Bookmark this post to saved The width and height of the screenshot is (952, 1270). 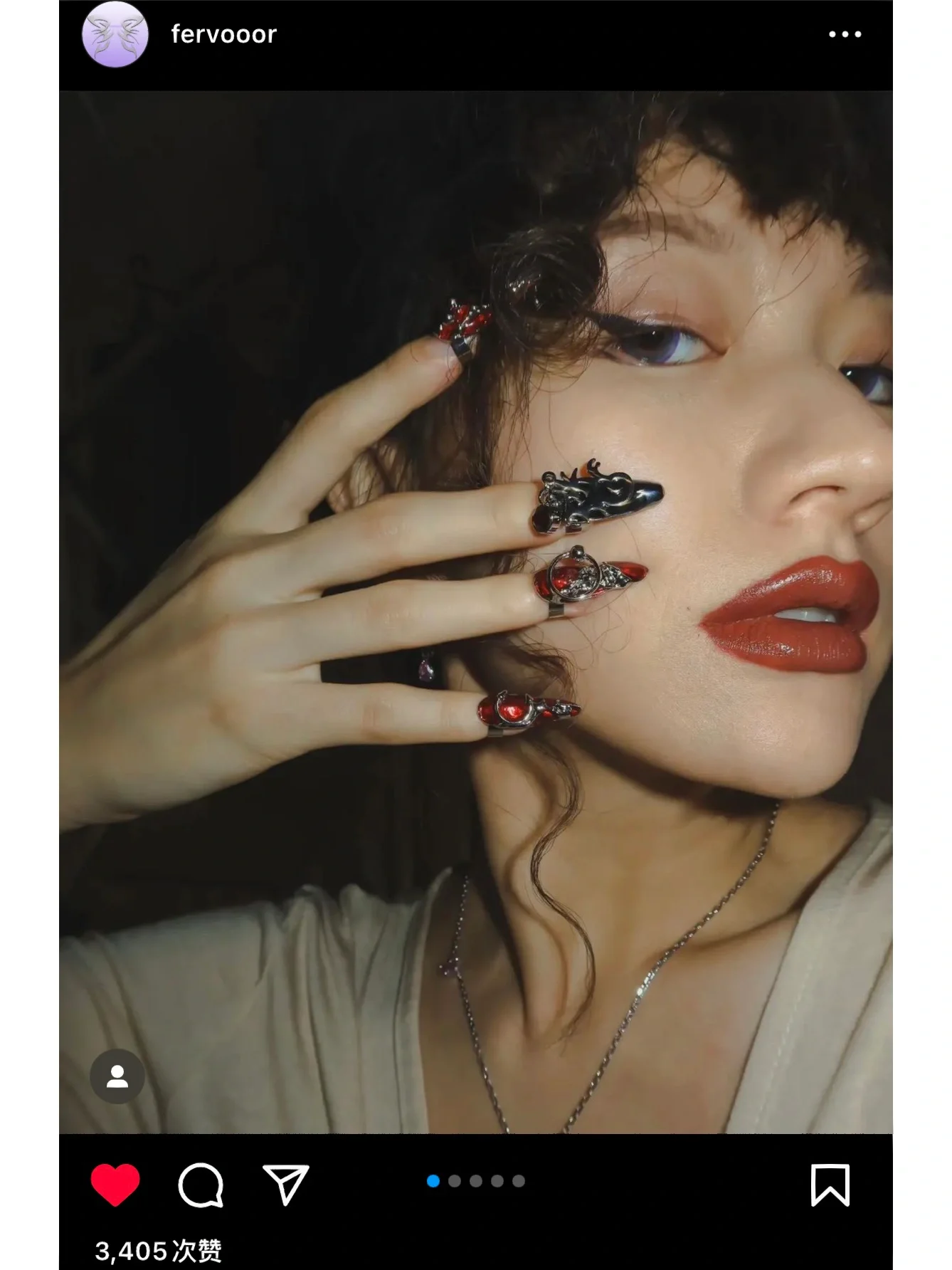[830, 1185]
